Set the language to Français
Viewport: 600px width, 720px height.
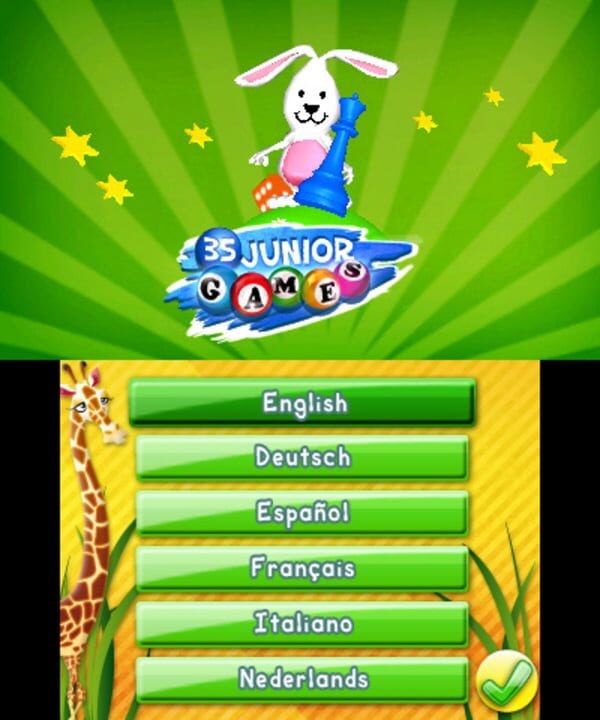(x=302, y=568)
